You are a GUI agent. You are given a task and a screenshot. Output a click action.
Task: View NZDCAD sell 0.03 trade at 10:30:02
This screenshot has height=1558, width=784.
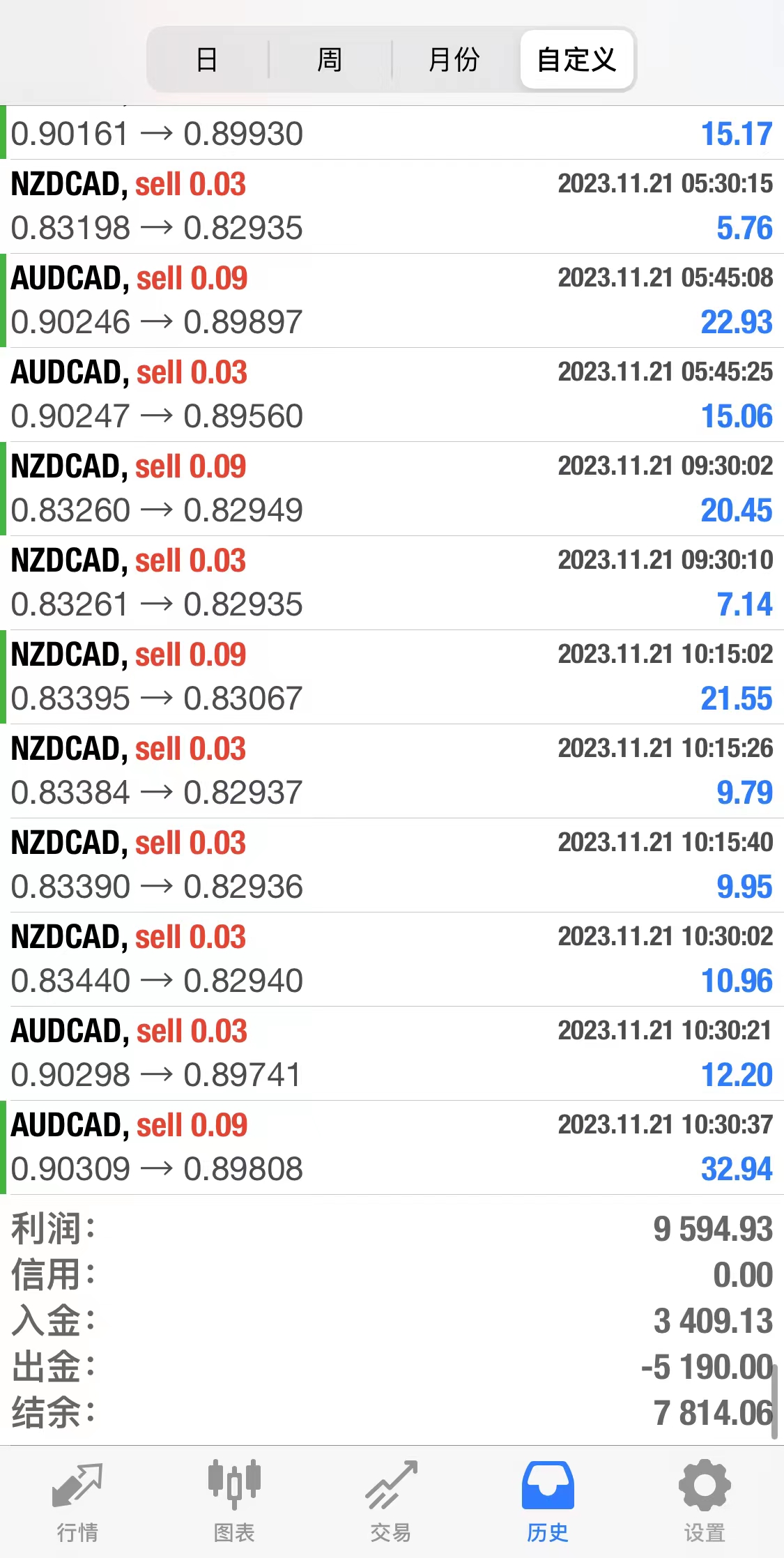392,959
